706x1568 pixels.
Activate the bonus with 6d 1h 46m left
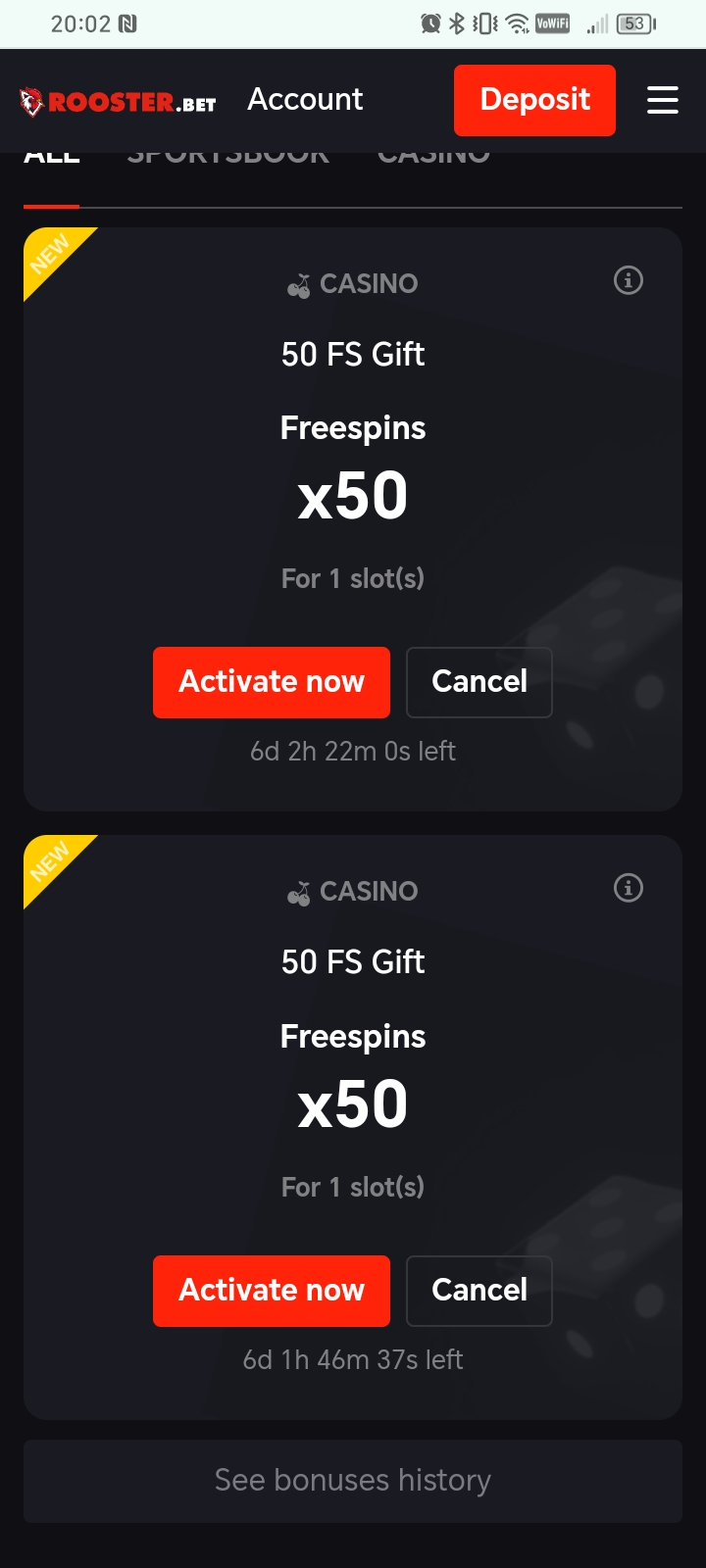[x=272, y=1291]
